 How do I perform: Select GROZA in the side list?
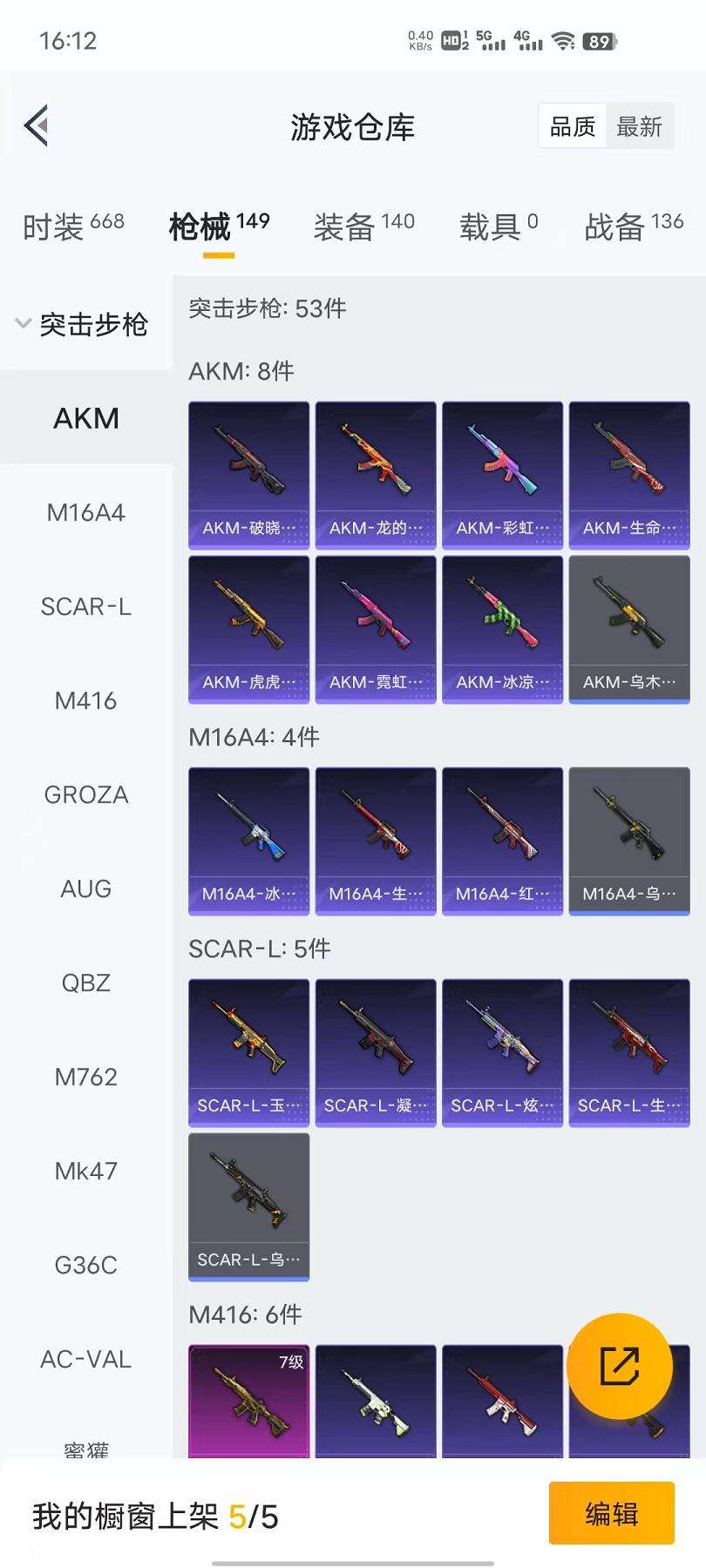pos(85,794)
